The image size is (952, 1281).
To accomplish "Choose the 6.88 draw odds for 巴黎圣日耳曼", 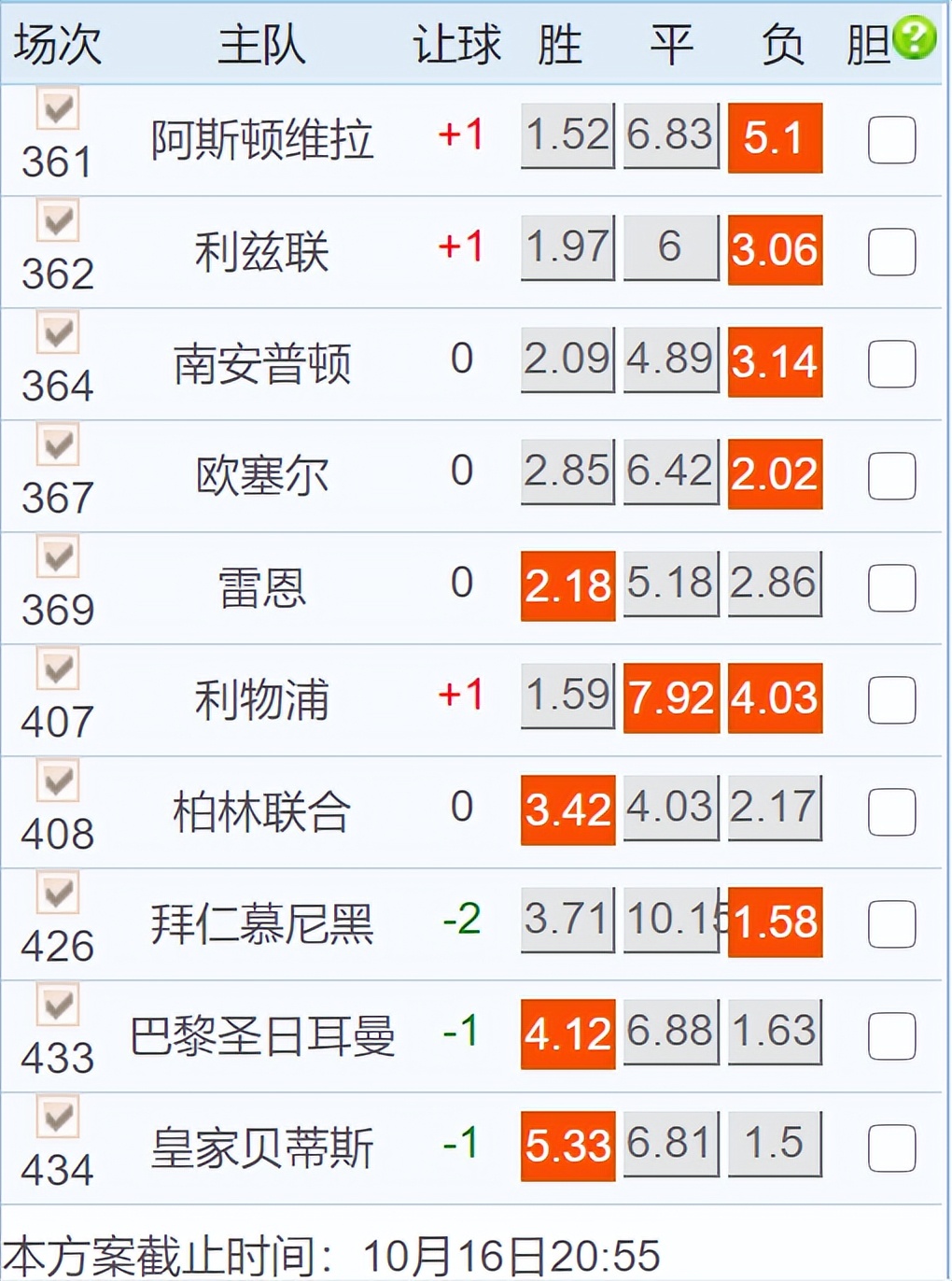I will pos(670,1033).
